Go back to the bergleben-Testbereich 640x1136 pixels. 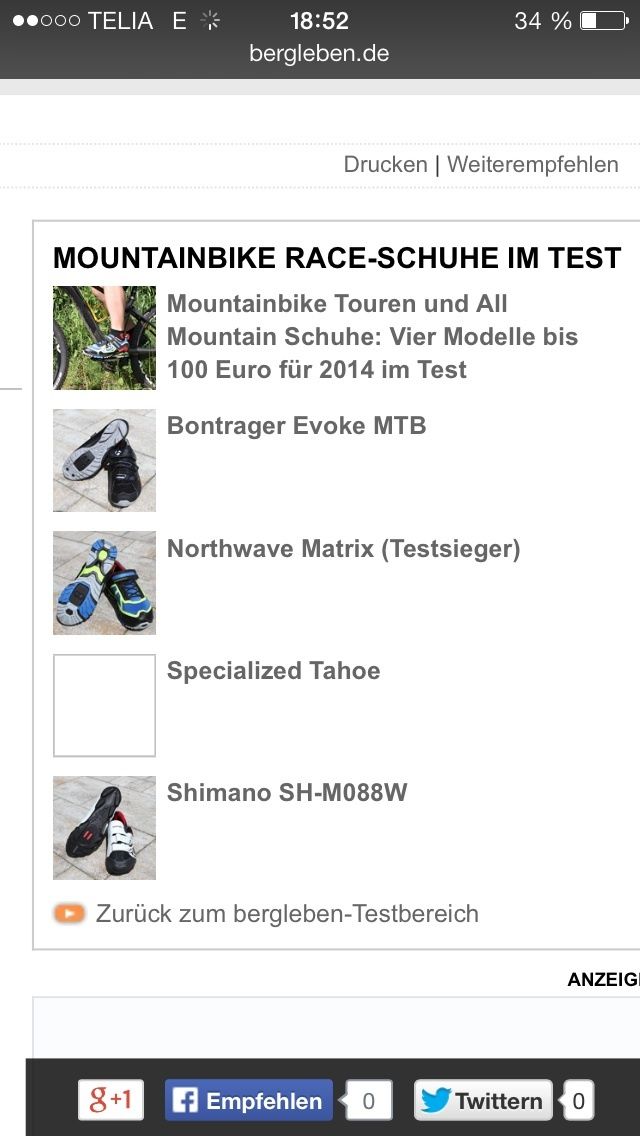click(287, 914)
